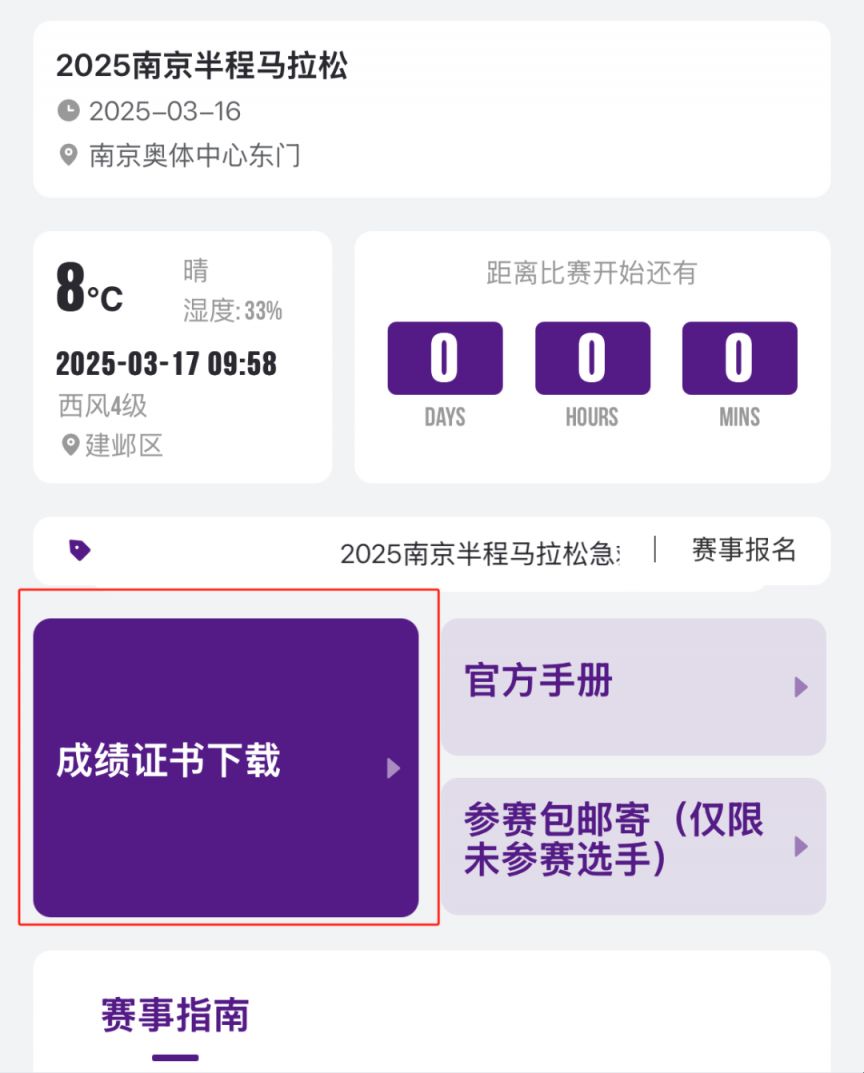Click the arrow on the 官方手册 card
This screenshot has height=1073, width=864.
point(800,686)
